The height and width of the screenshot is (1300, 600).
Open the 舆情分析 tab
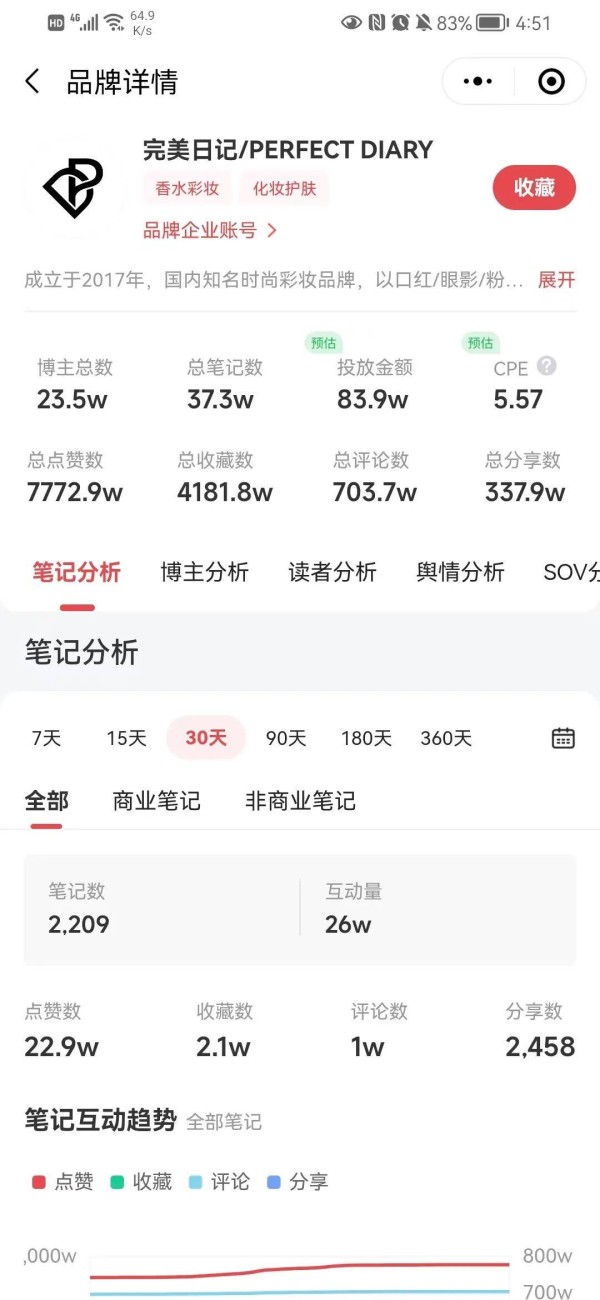click(x=460, y=572)
